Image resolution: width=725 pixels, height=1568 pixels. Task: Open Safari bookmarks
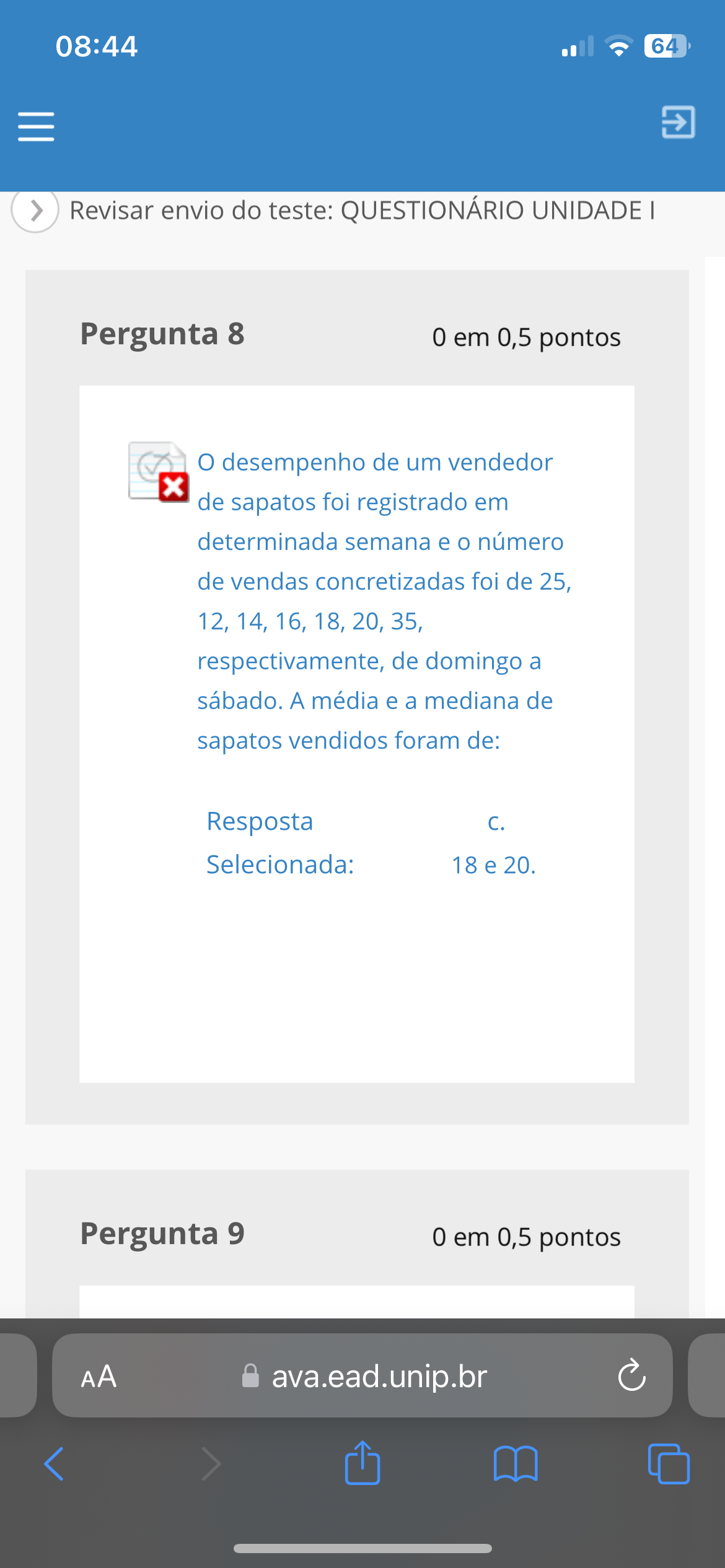tap(515, 1464)
